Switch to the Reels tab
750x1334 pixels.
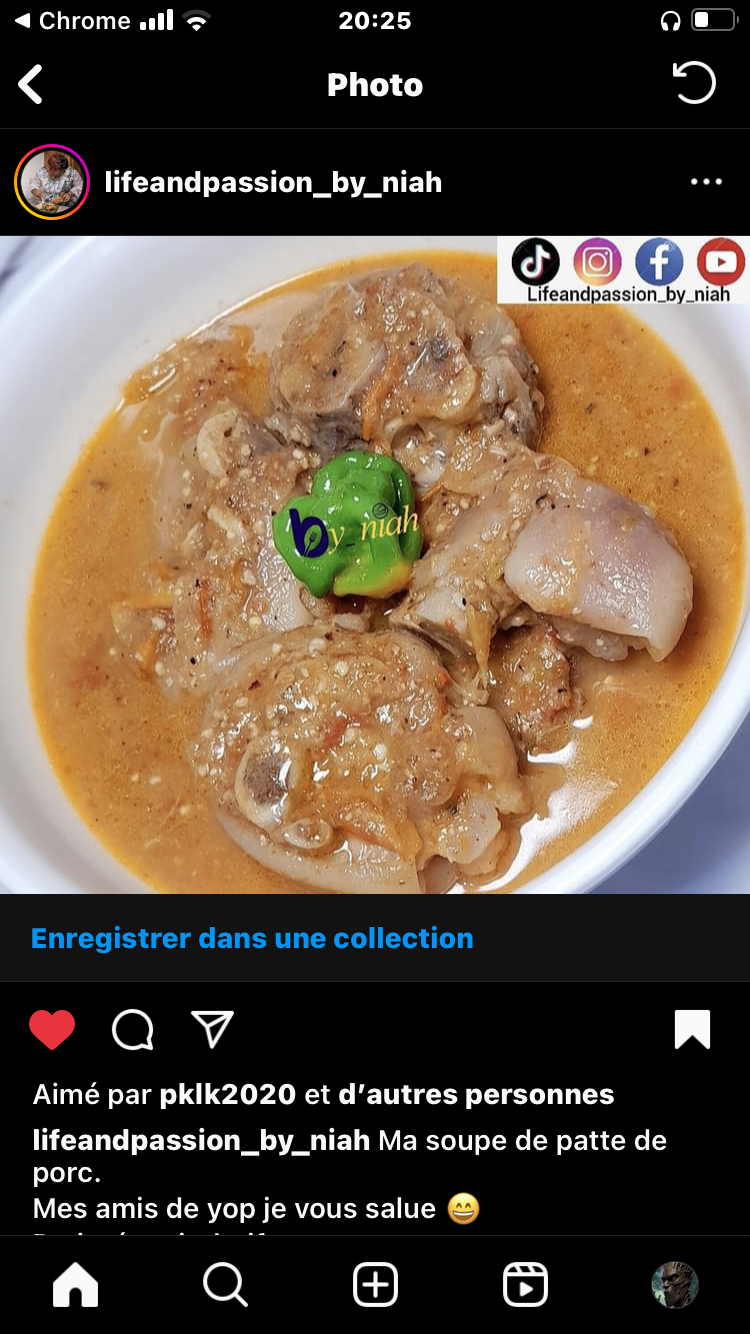(525, 1285)
